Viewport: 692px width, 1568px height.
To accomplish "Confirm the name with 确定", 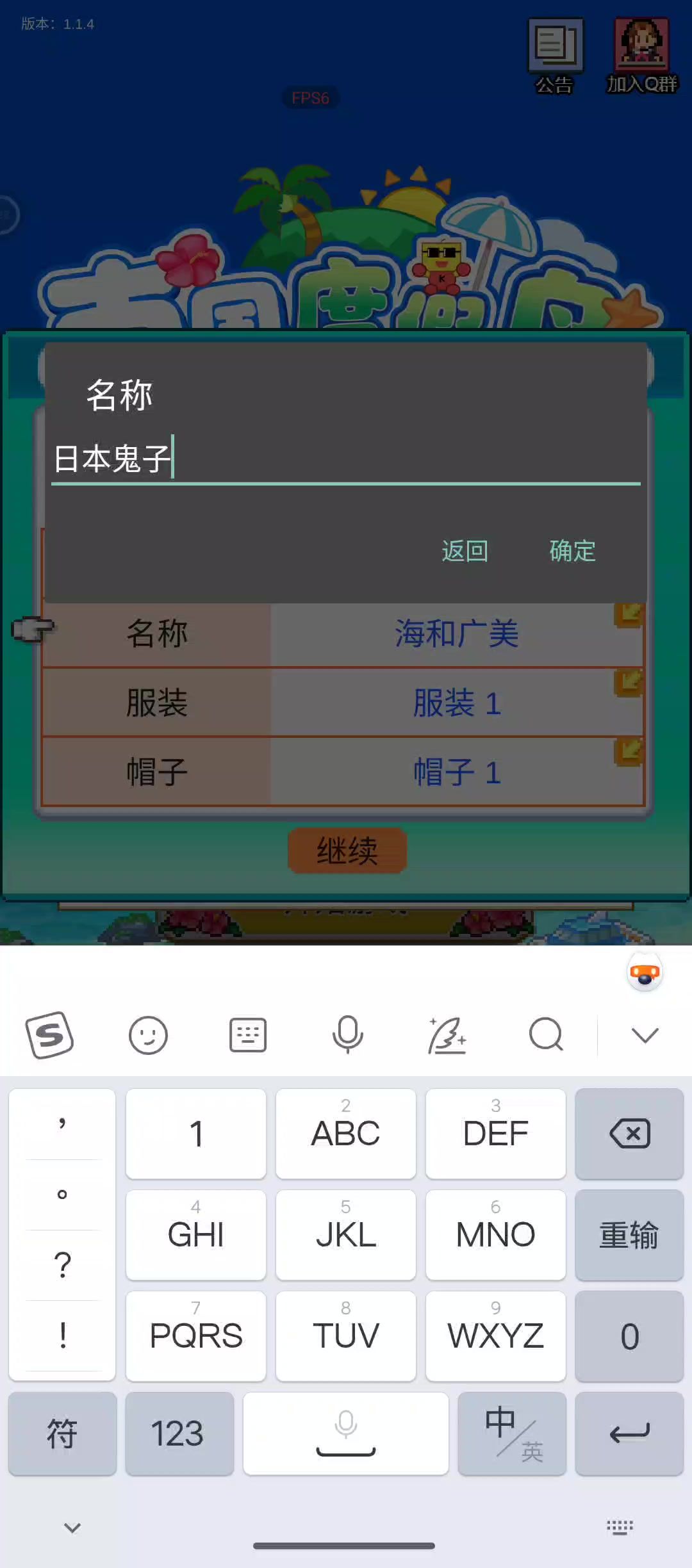I will pyautogui.click(x=572, y=551).
